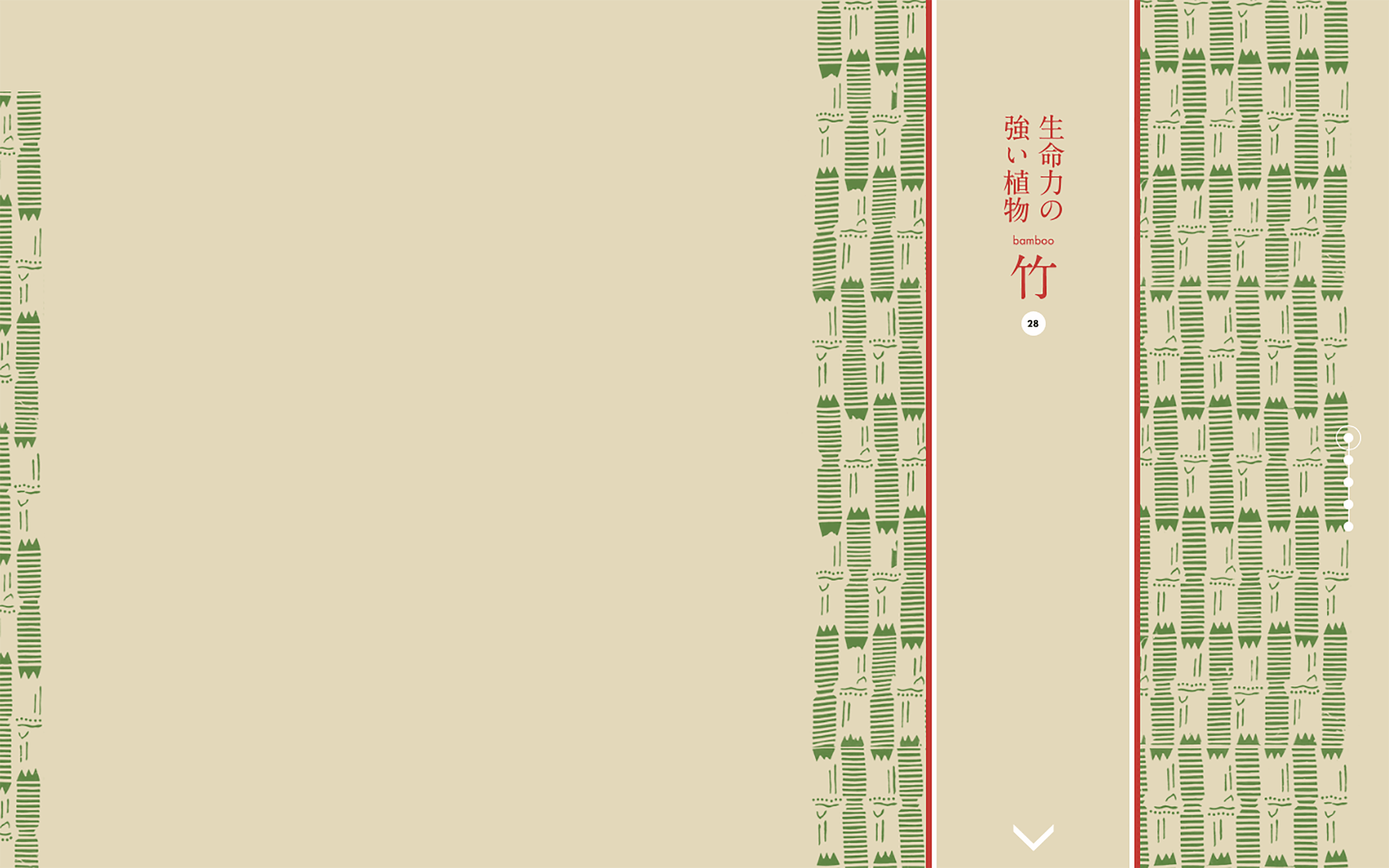Screen dimensions: 1389x868
Task: Go to the third page indicator dot
Action: pyautogui.click(x=1348, y=482)
